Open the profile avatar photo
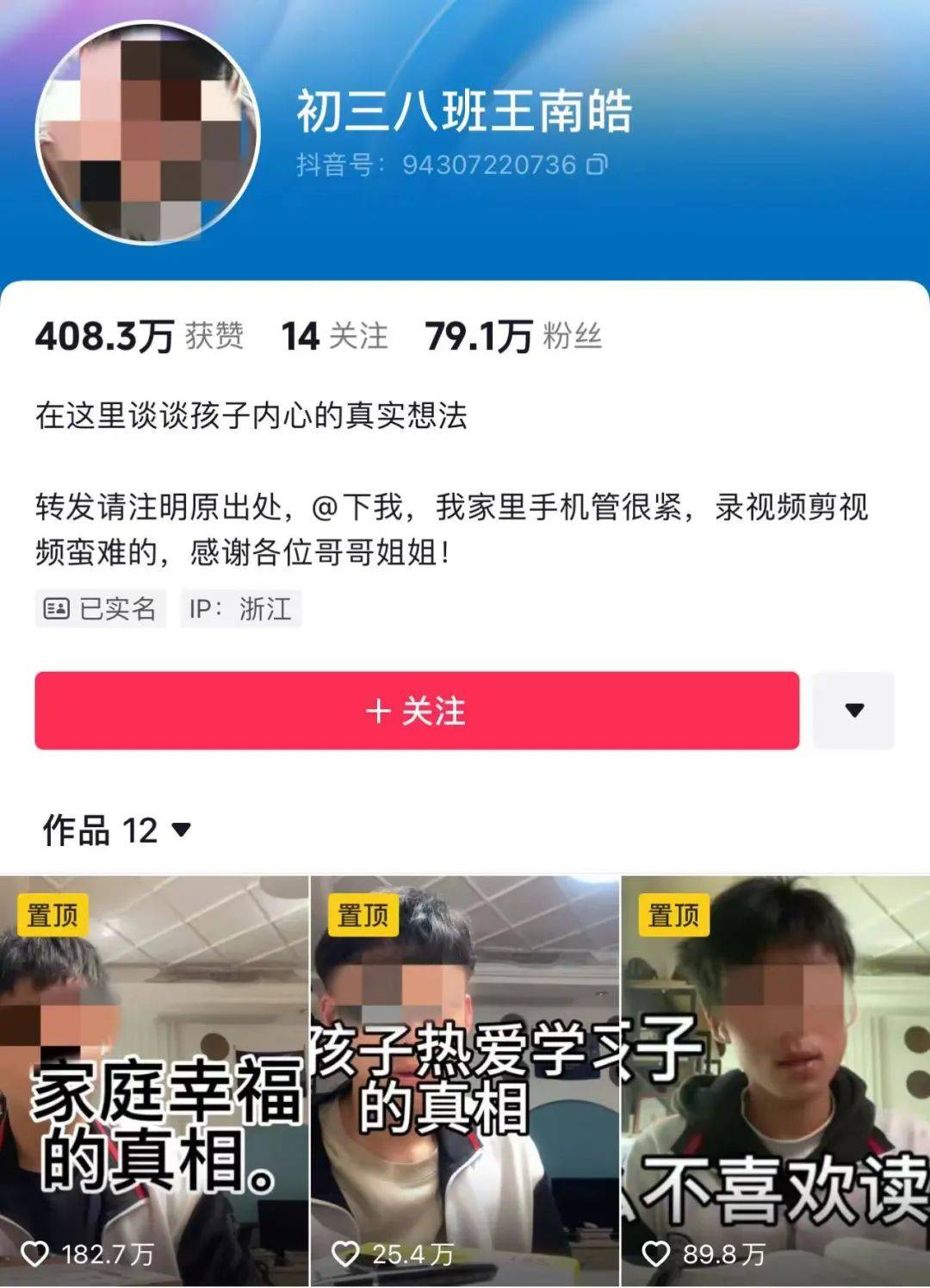The image size is (930, 1288). coord(147,134)
